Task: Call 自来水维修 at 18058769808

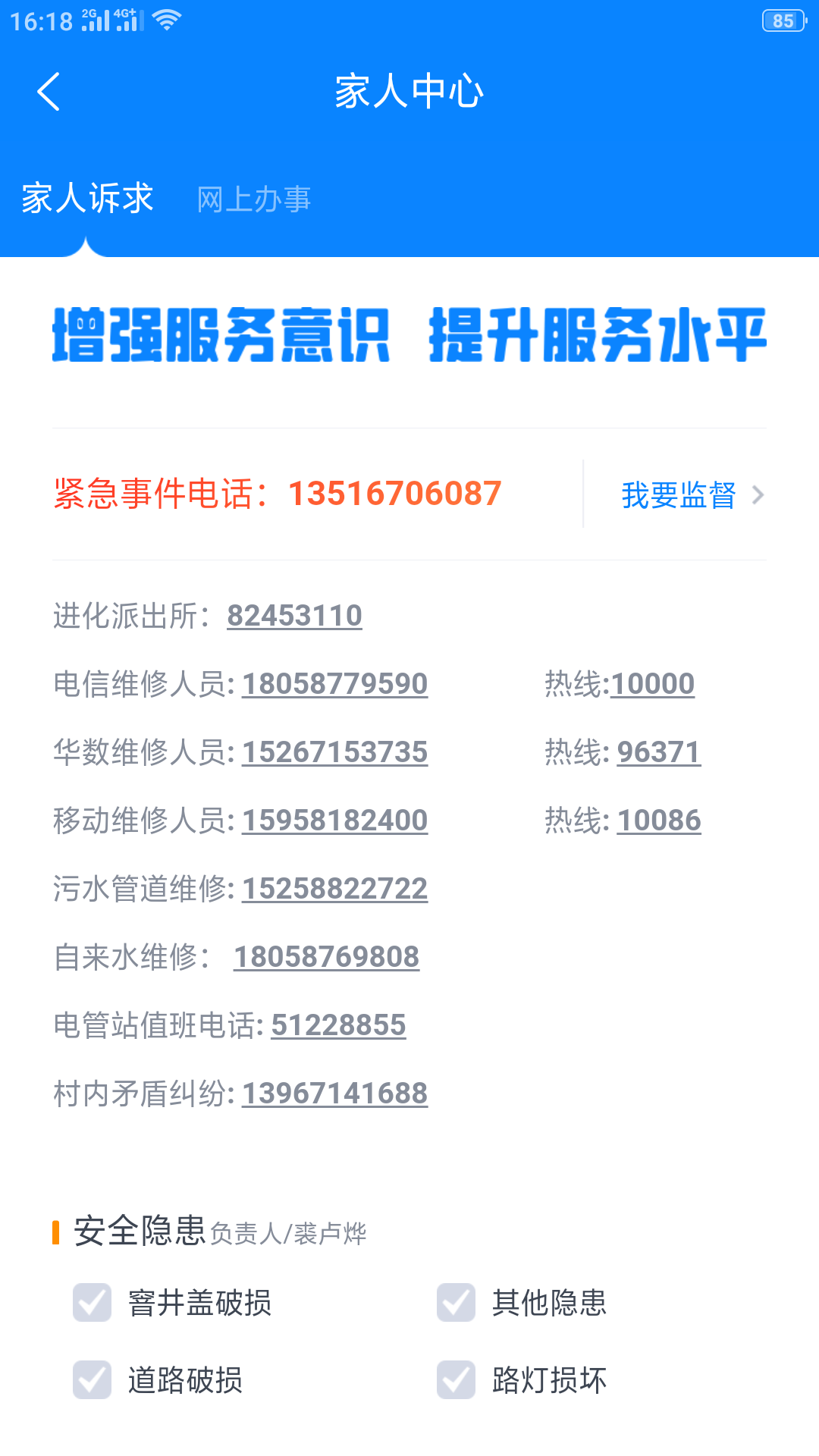Action: pyautogui.click(x=326, y=957)
